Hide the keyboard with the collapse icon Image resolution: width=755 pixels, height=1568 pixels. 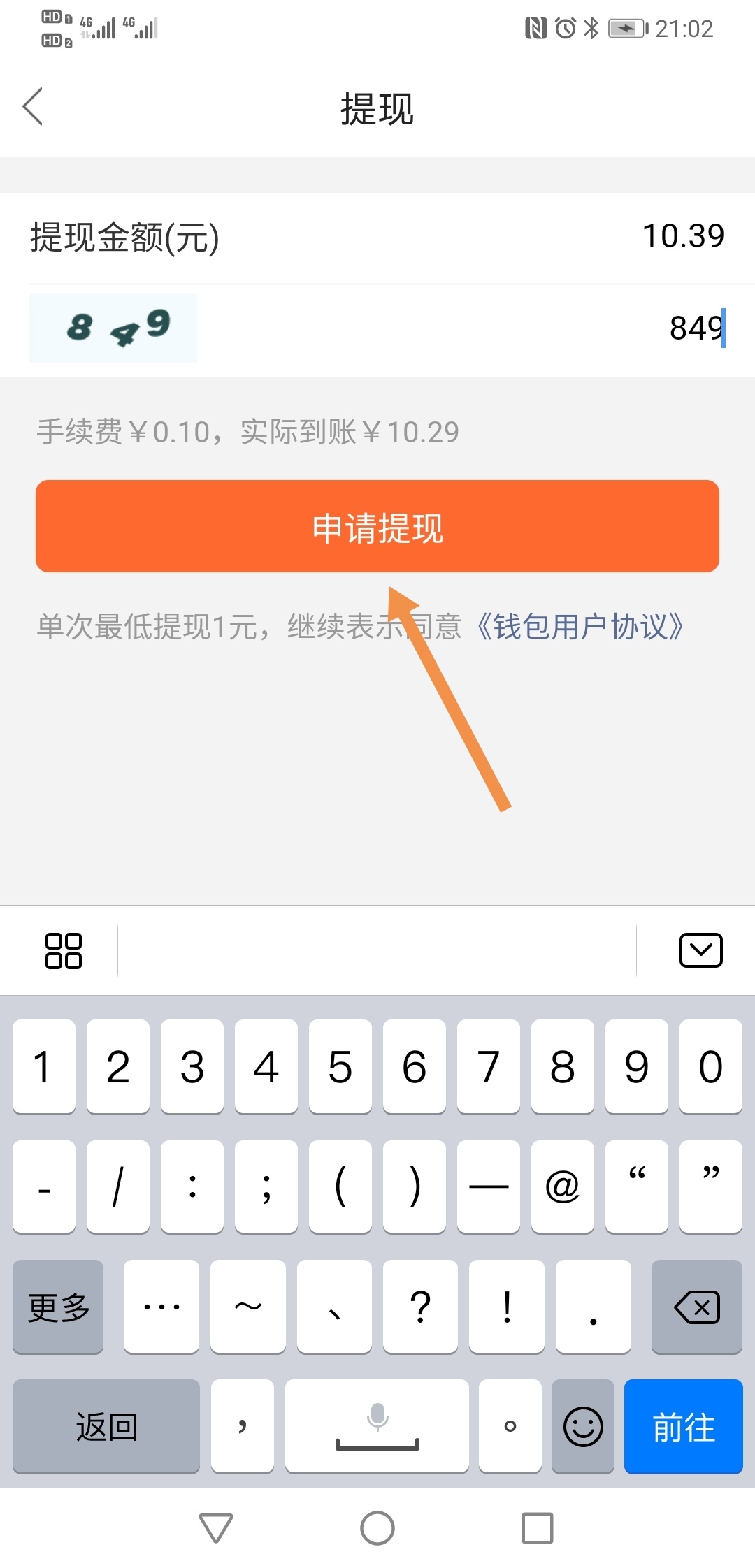(700, 950)
